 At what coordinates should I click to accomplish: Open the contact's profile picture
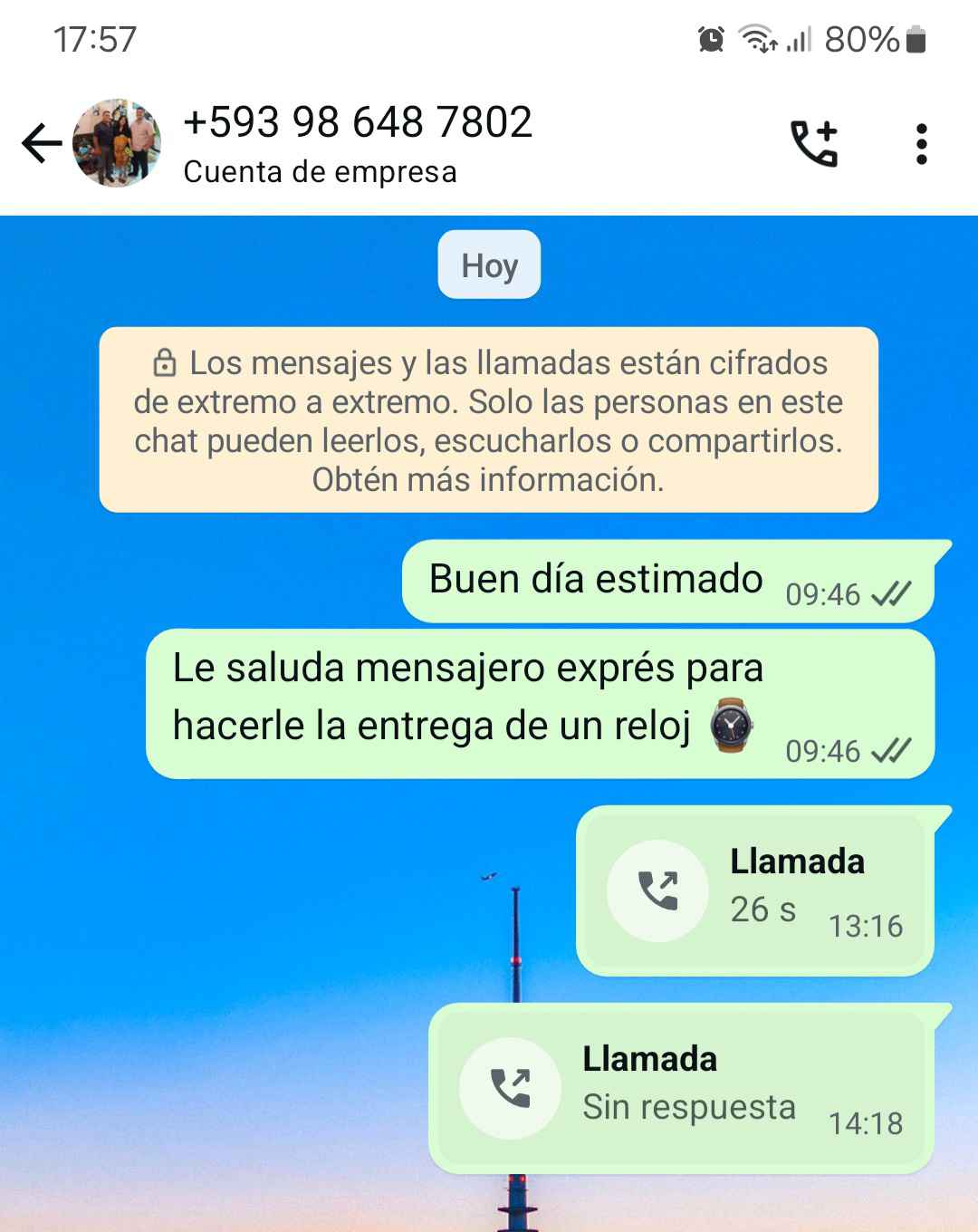(117, 143)
